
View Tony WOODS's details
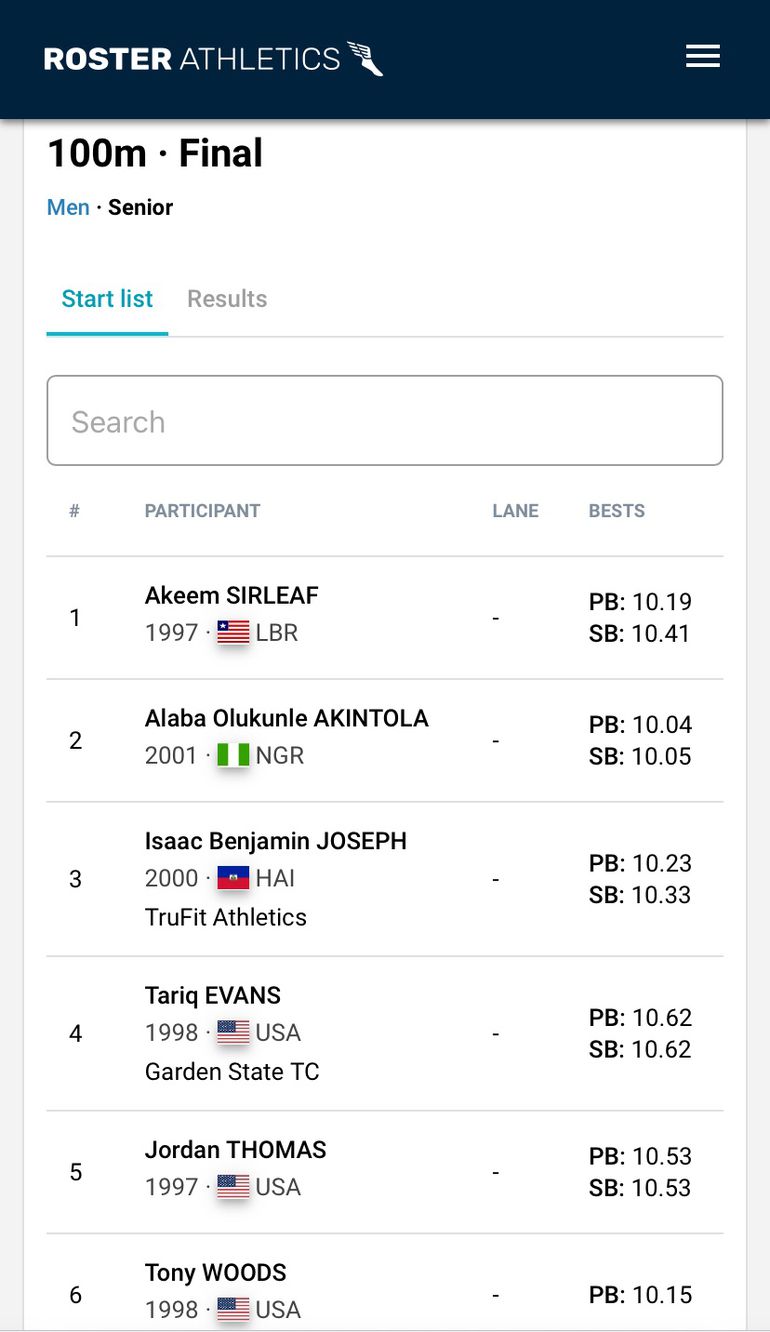coord(215,1273)
